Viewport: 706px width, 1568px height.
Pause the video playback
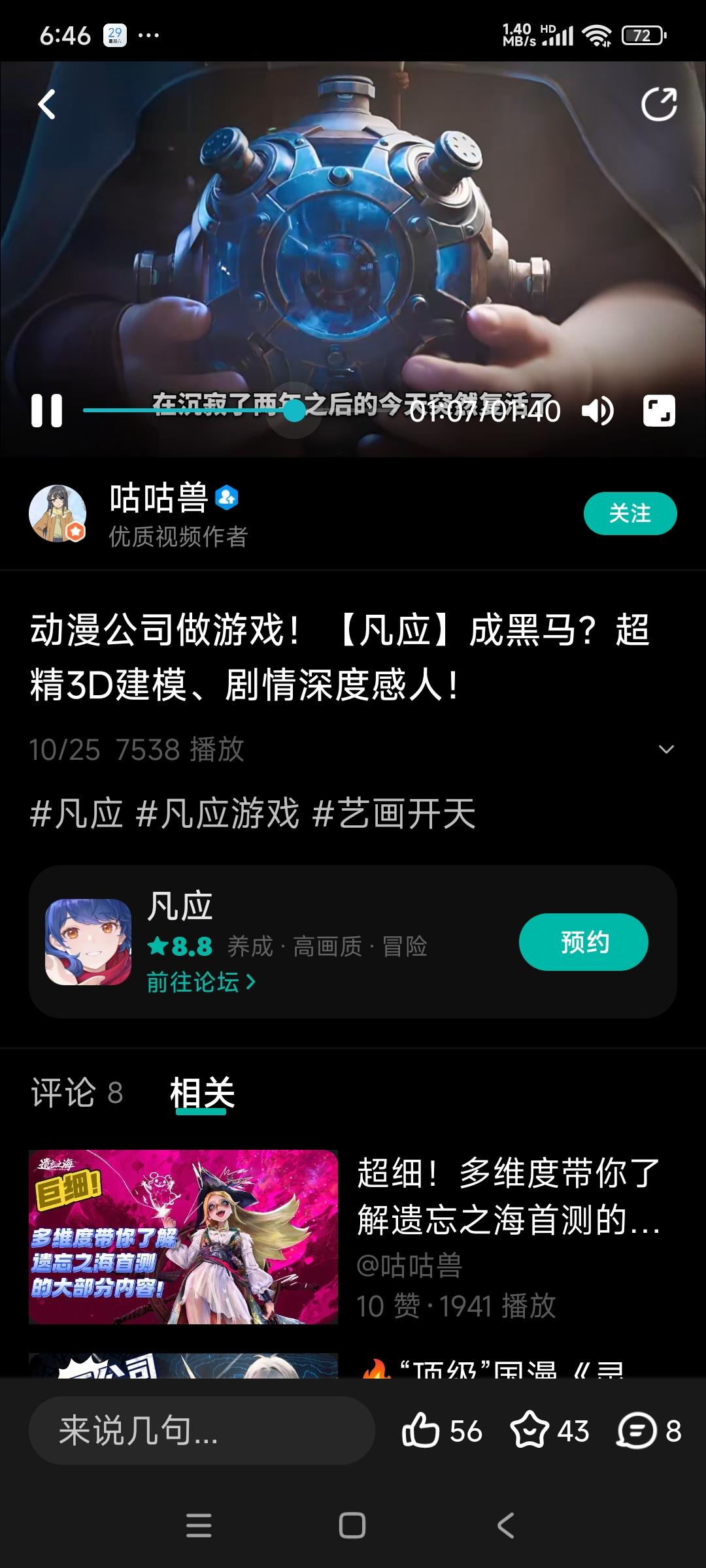[x=47, y=411]
